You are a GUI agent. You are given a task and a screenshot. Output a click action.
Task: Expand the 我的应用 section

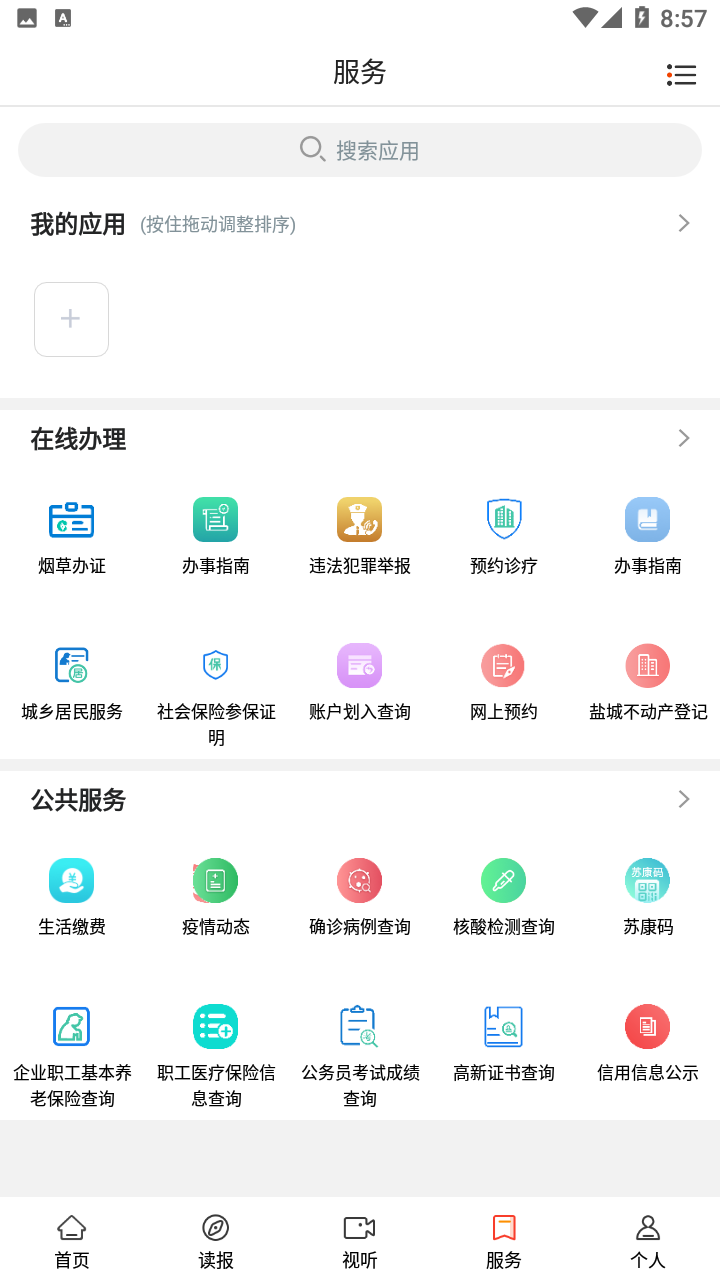684,223
